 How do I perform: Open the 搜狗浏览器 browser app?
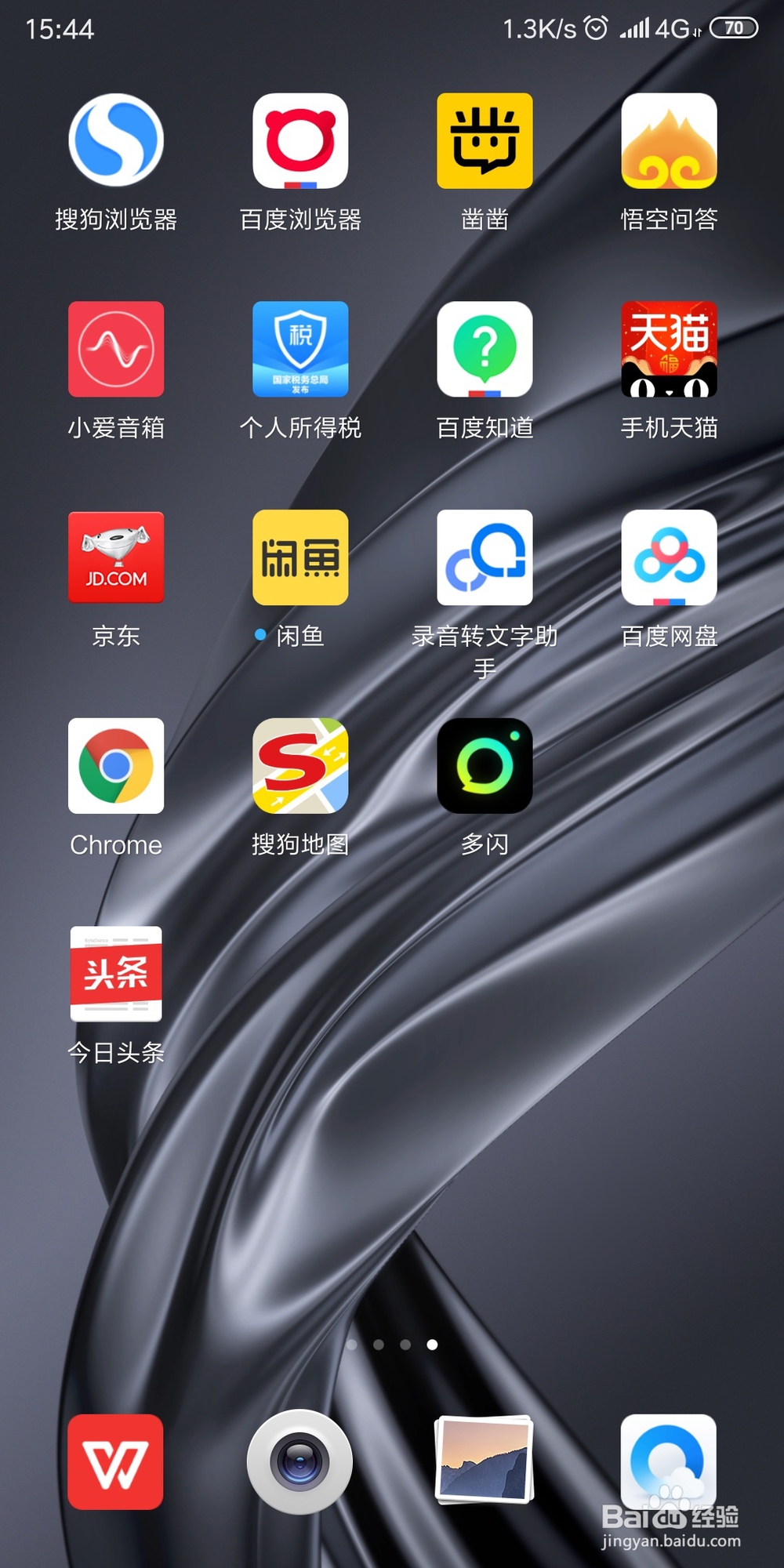pyautogui.click(x=116, y=141)
